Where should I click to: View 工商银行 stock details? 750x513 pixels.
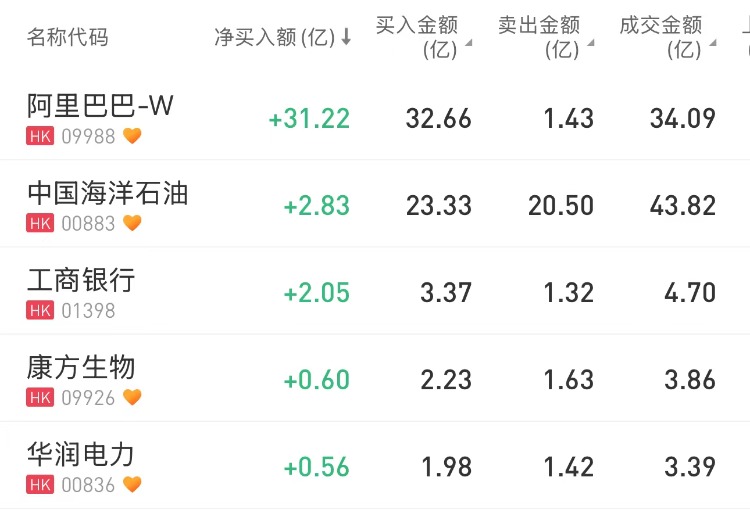[x=81, y=280]
